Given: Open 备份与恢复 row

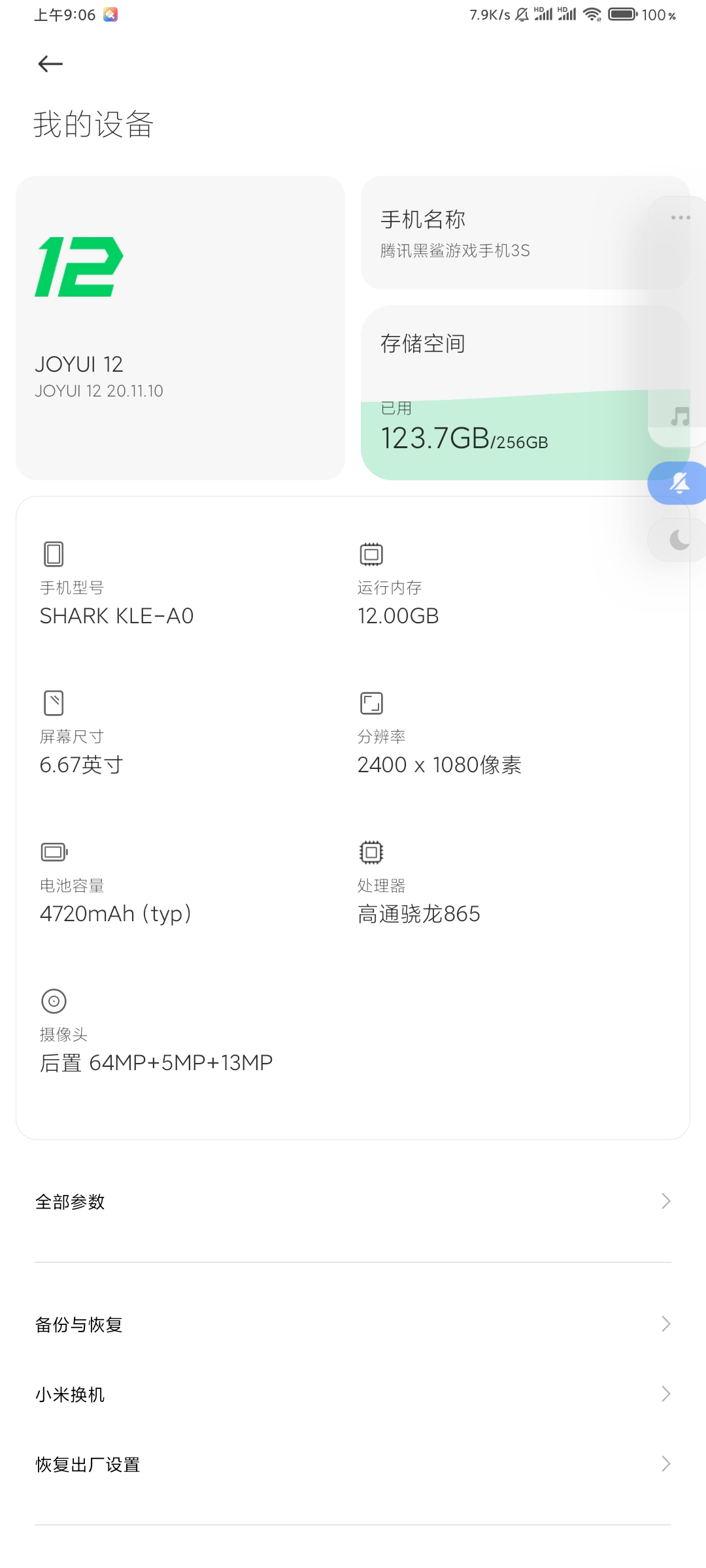Looking at the screenshot, I should pyautogui.click(x=353, y=1324).
